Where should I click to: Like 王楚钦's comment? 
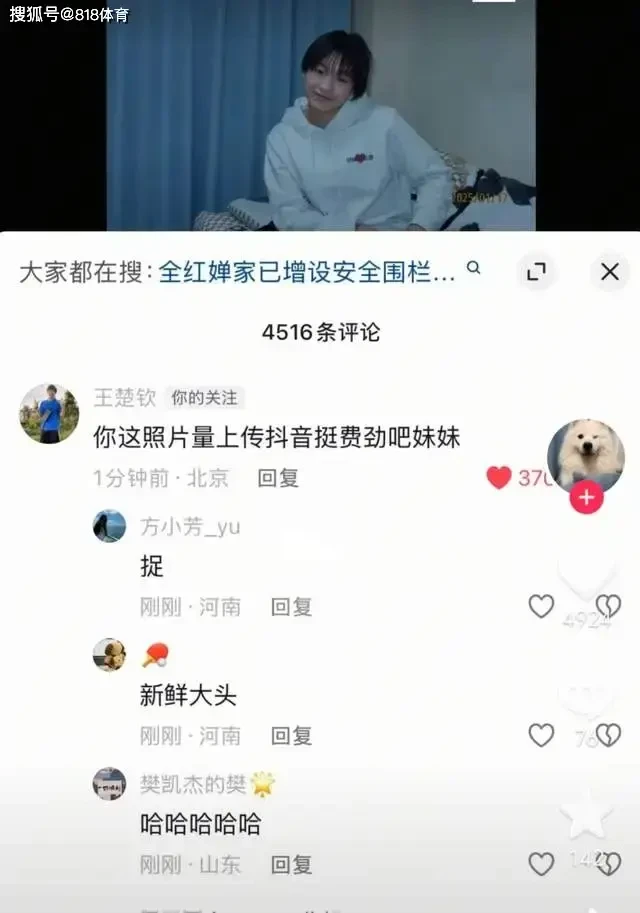coord(499,478)
